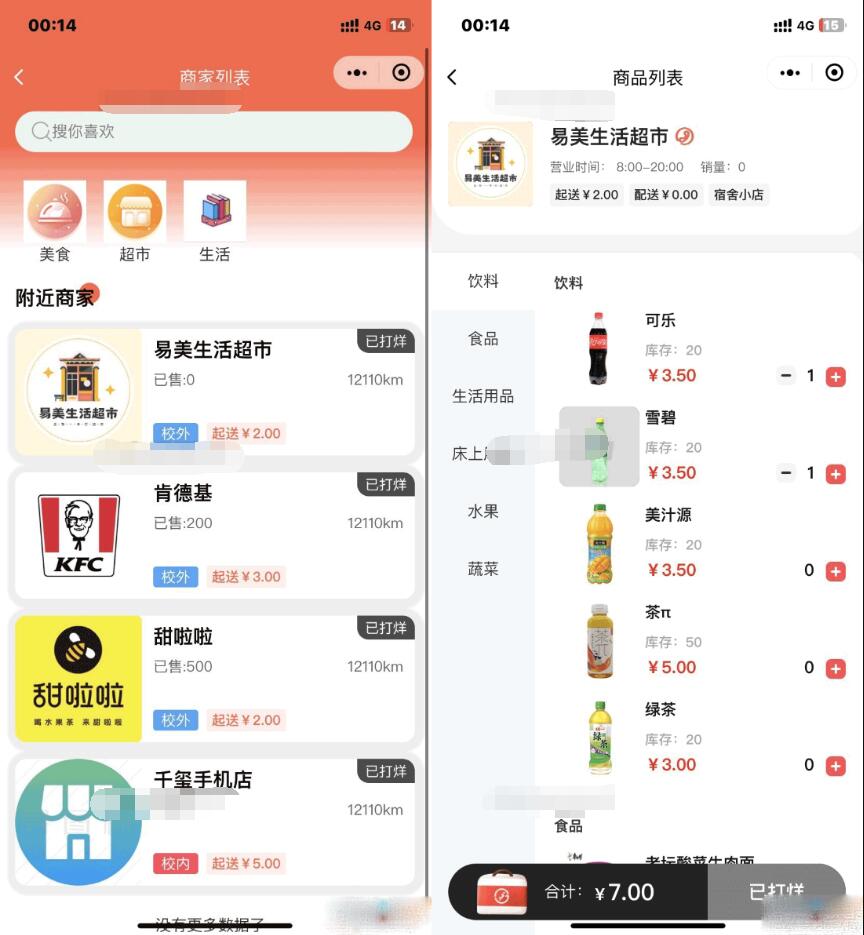Image resolution: width=864 pixels, height=935 pixels.
Task: Click the capsule target icon on product page
Action: (836, 73)
